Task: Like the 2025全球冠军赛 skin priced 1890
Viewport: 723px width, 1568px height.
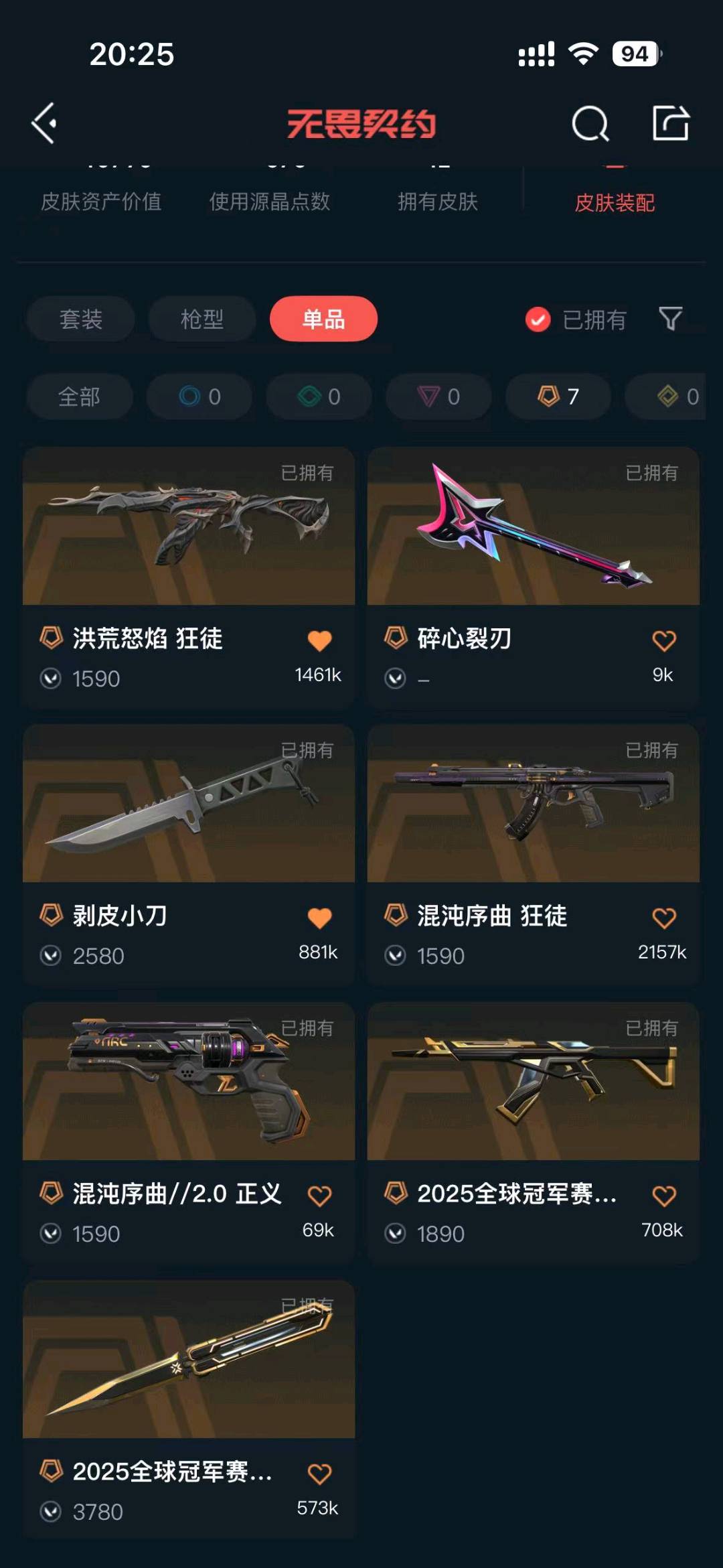Action: click(663, 1196)
